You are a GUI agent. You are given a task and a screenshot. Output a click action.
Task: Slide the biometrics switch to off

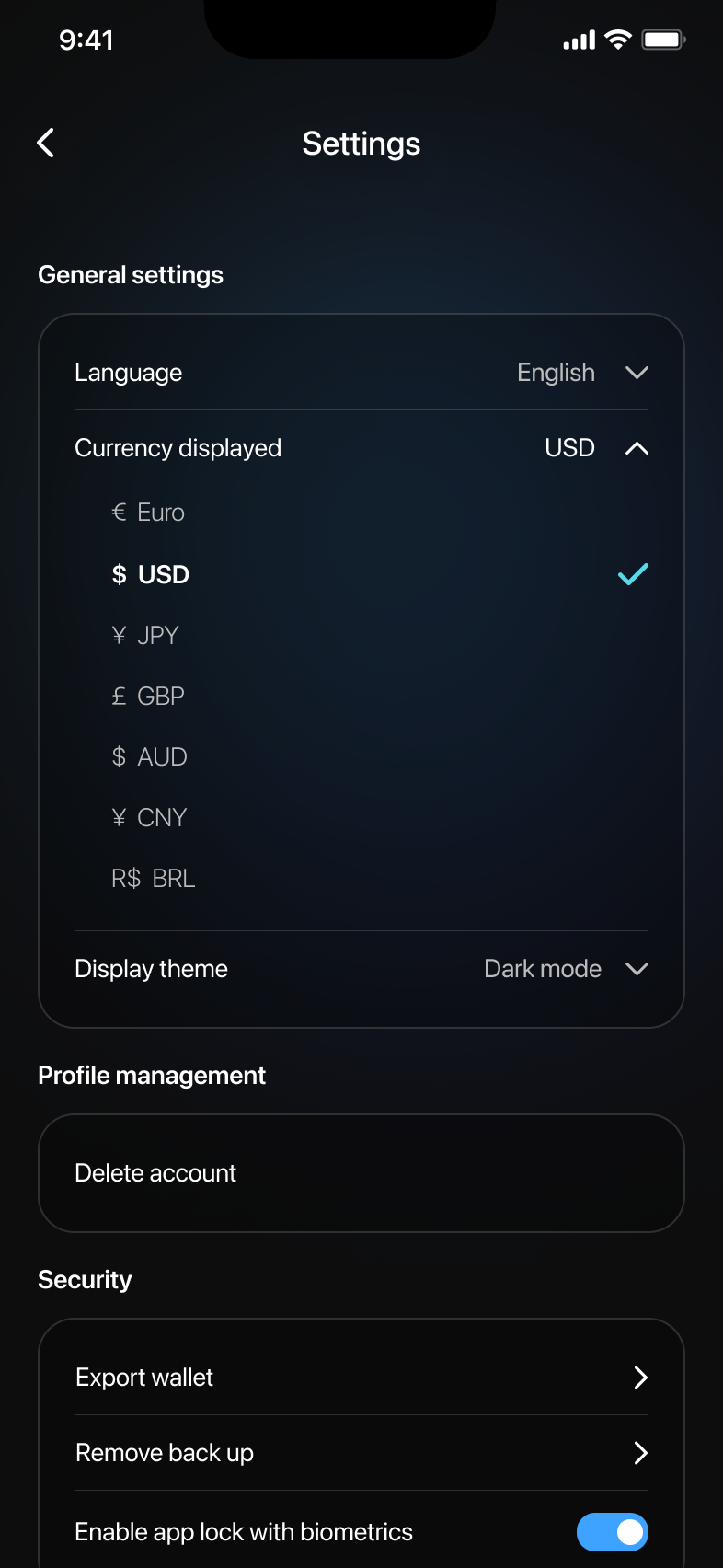[x=612, y=1532]
